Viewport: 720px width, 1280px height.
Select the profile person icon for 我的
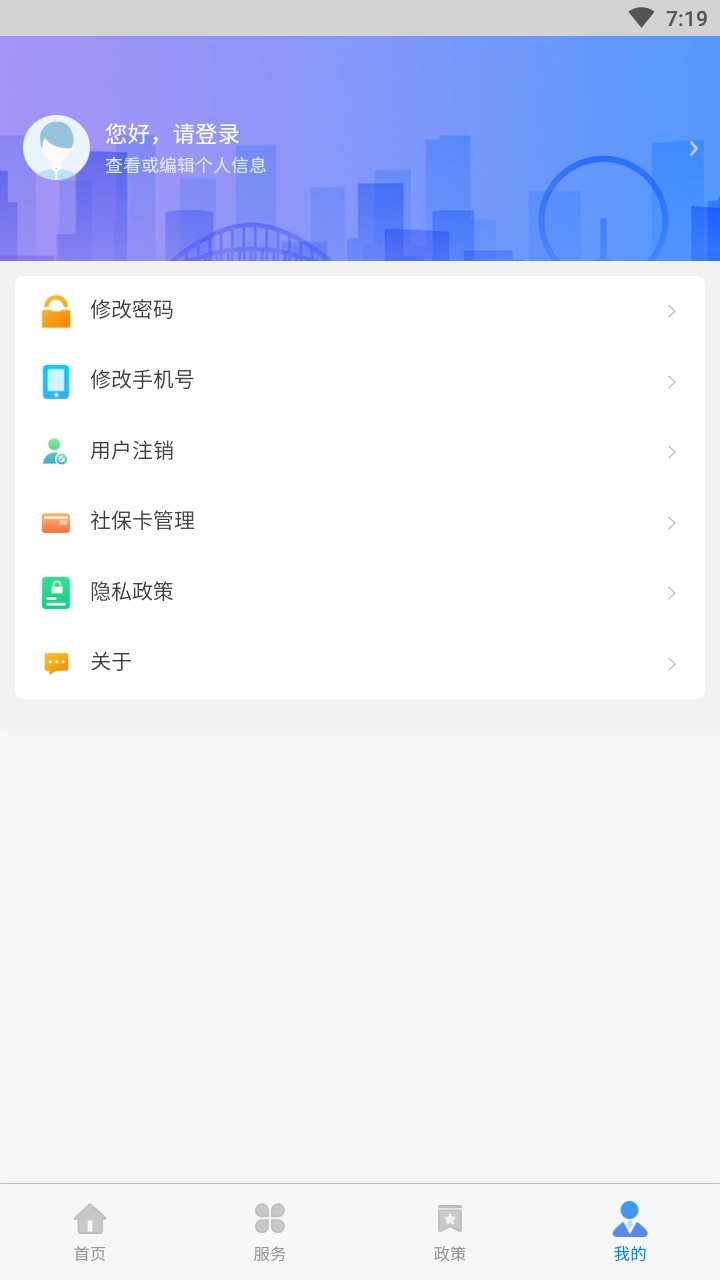point(629,1218)
